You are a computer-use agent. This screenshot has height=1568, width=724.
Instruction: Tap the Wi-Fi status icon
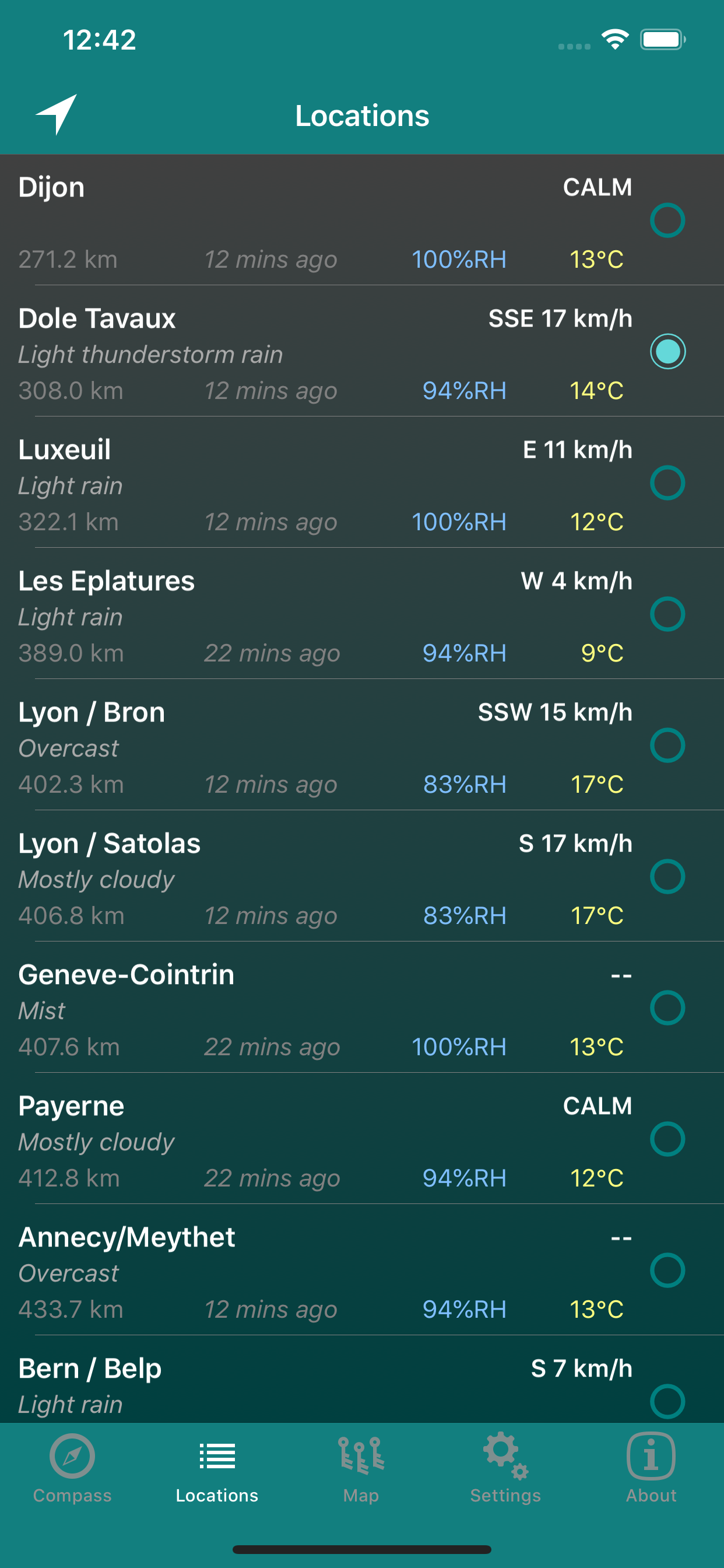pyautogui.click(x=614, y=39)
